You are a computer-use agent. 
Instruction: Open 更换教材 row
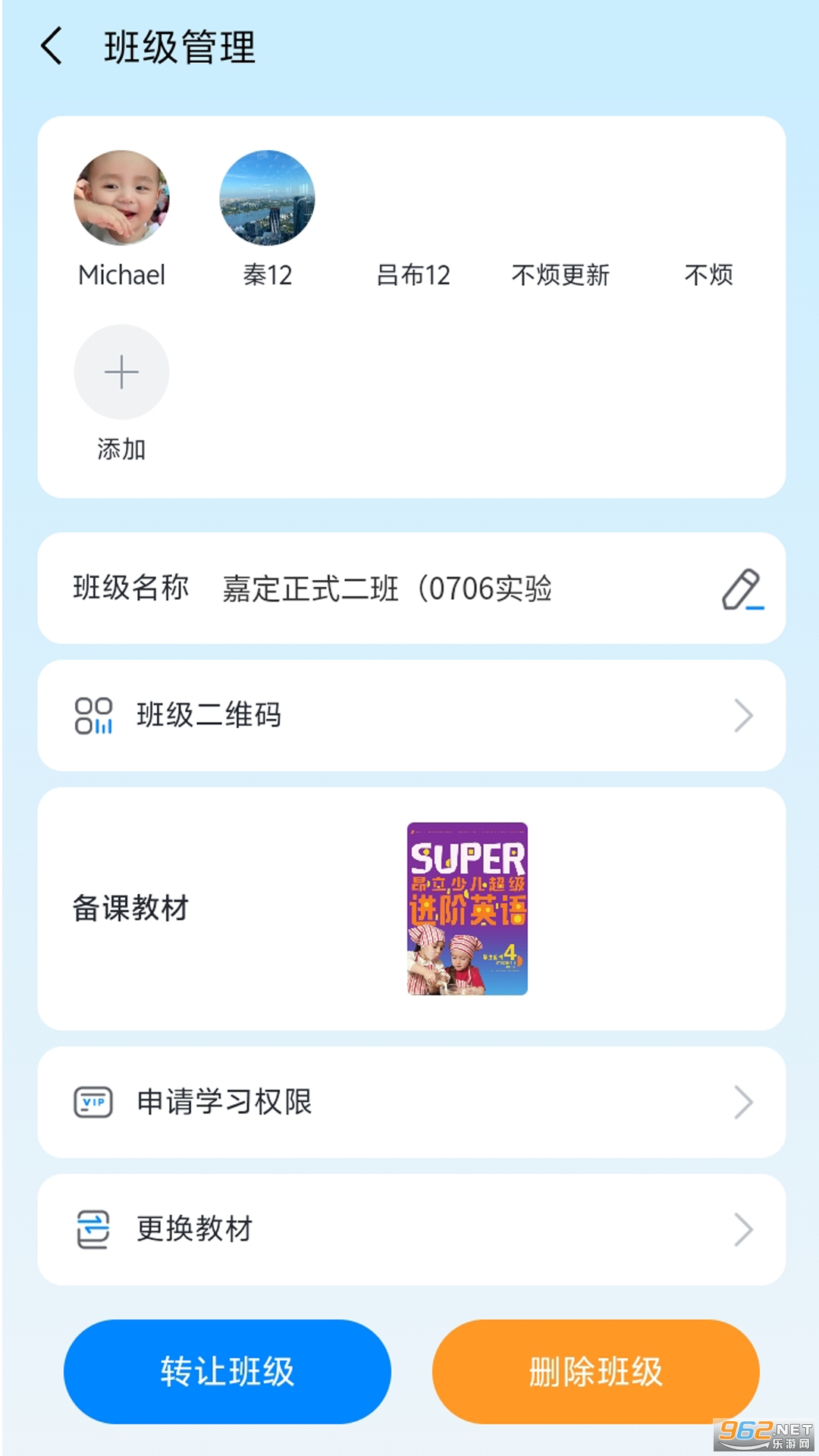coord(411,1229)
